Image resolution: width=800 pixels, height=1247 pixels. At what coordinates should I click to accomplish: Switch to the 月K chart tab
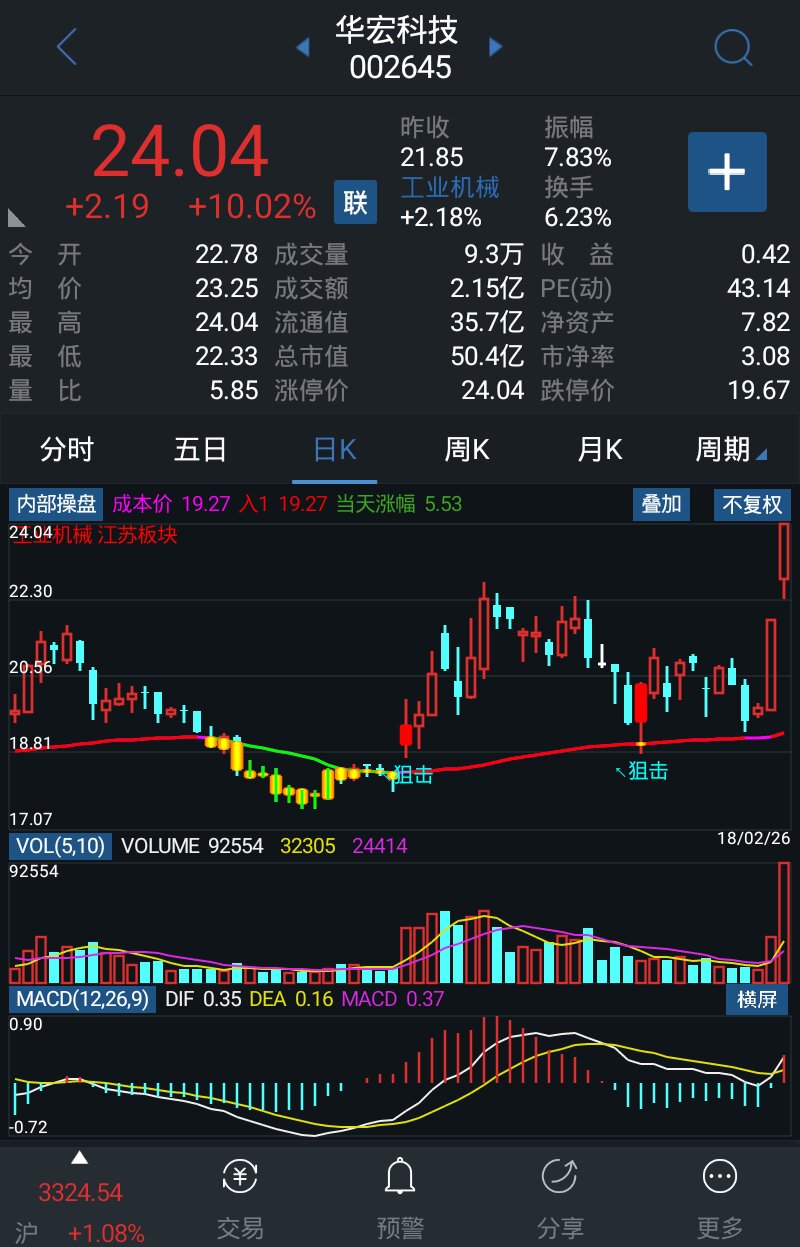[x=600, y=450]
